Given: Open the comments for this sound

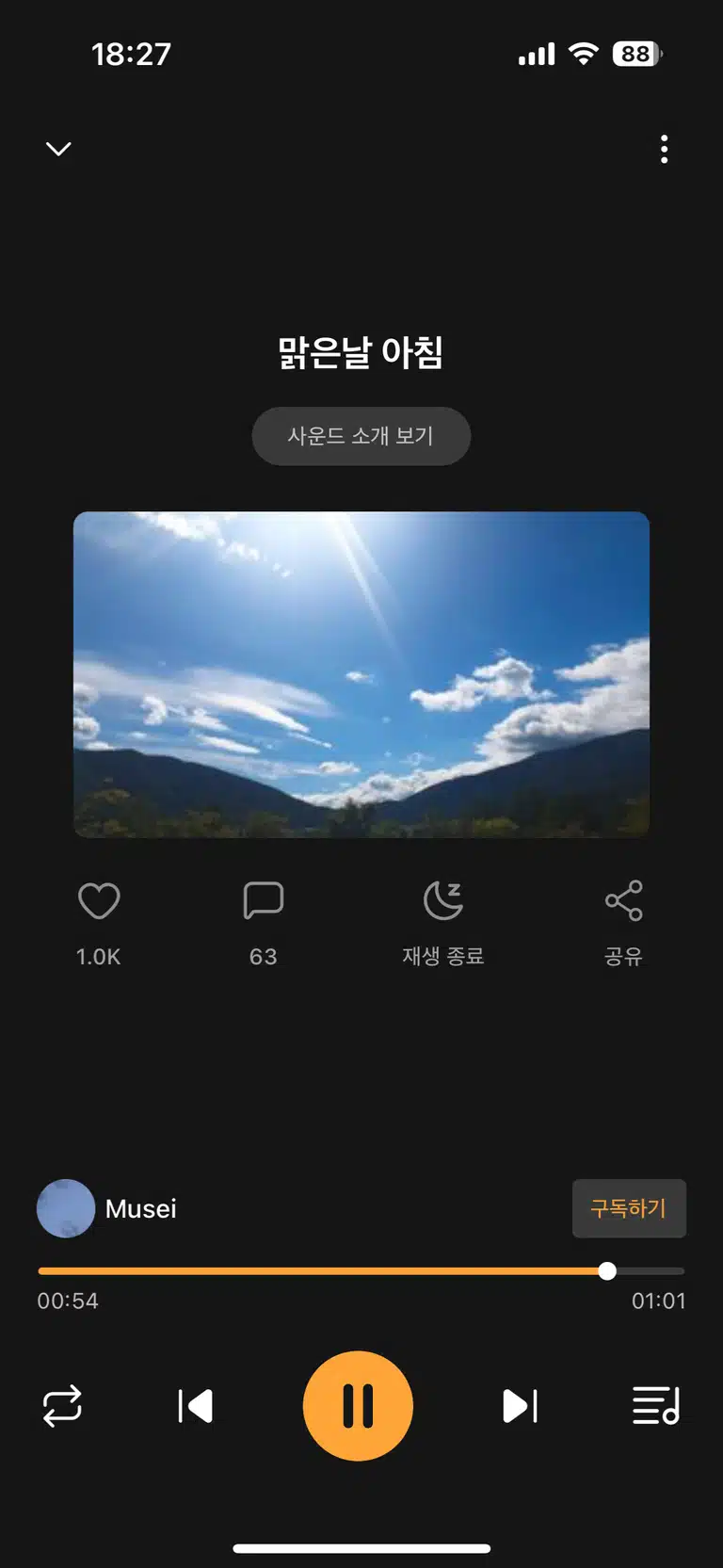Looking at the screenshot, I should (264, 901).
